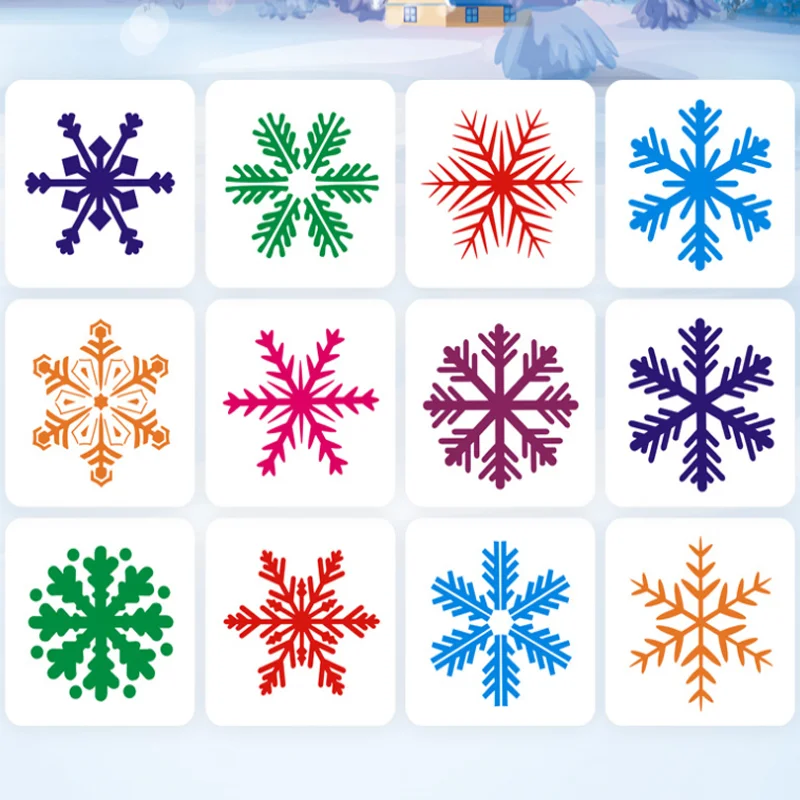800x800 pixels.
Task: Select the dark purple snowflake with diamond shapes
Action: coord(100,184)
